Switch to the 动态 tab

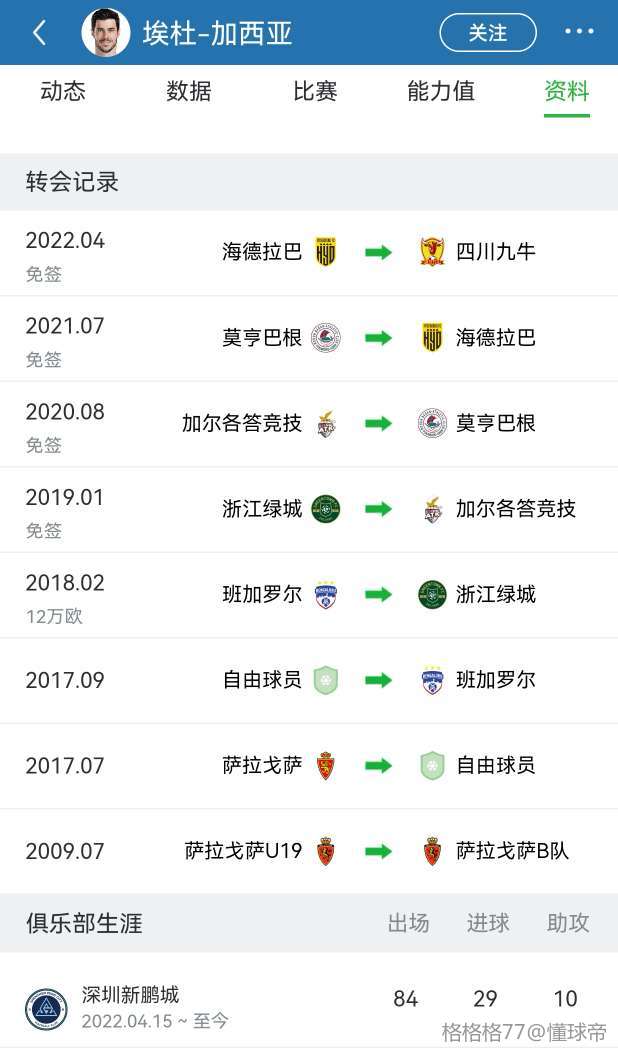[x=63, y=91]
